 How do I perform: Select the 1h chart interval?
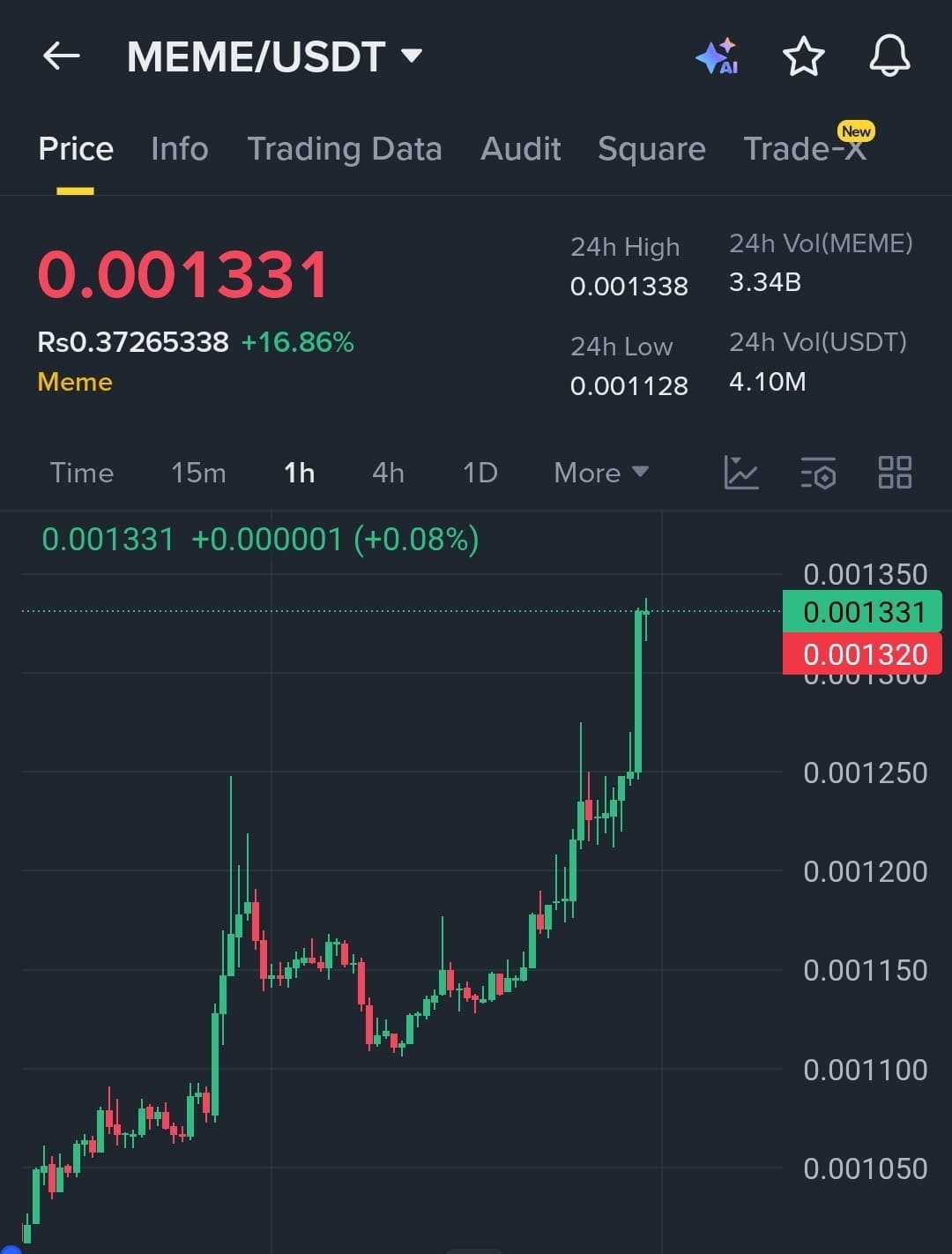click(x=299, y=473)
